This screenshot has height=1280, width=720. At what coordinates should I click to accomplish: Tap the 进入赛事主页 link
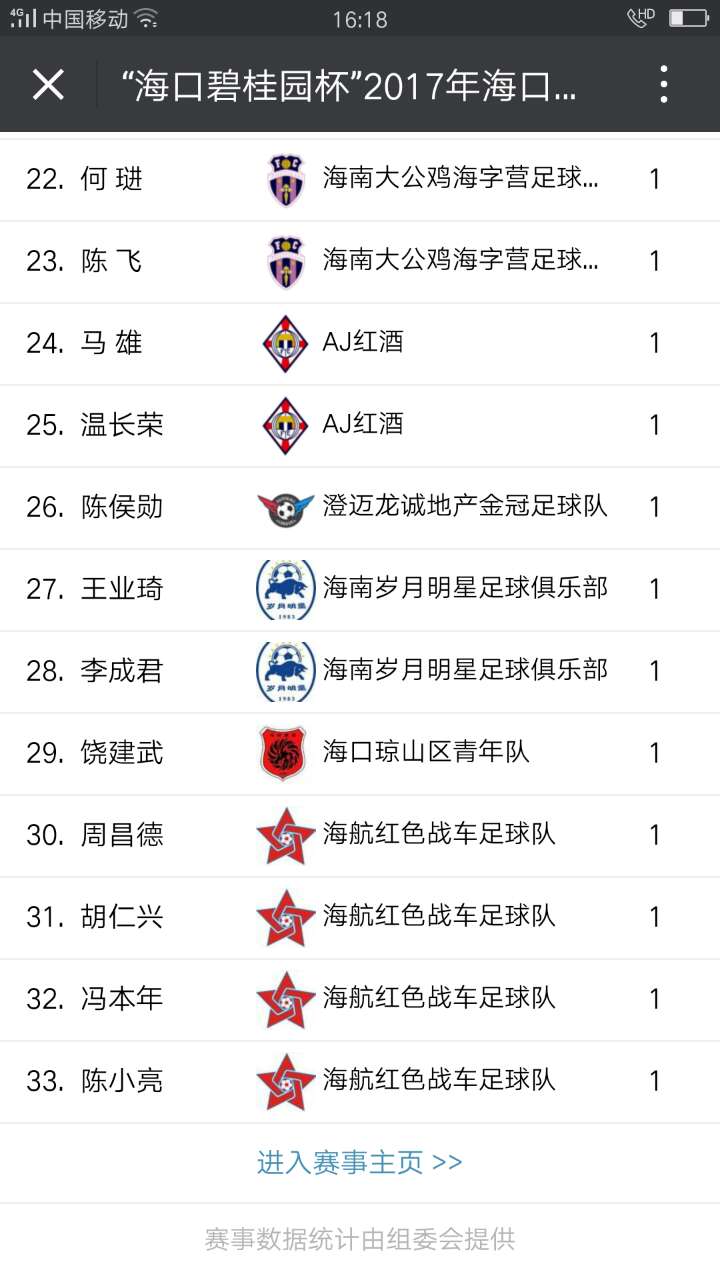tap(359, 1162)
